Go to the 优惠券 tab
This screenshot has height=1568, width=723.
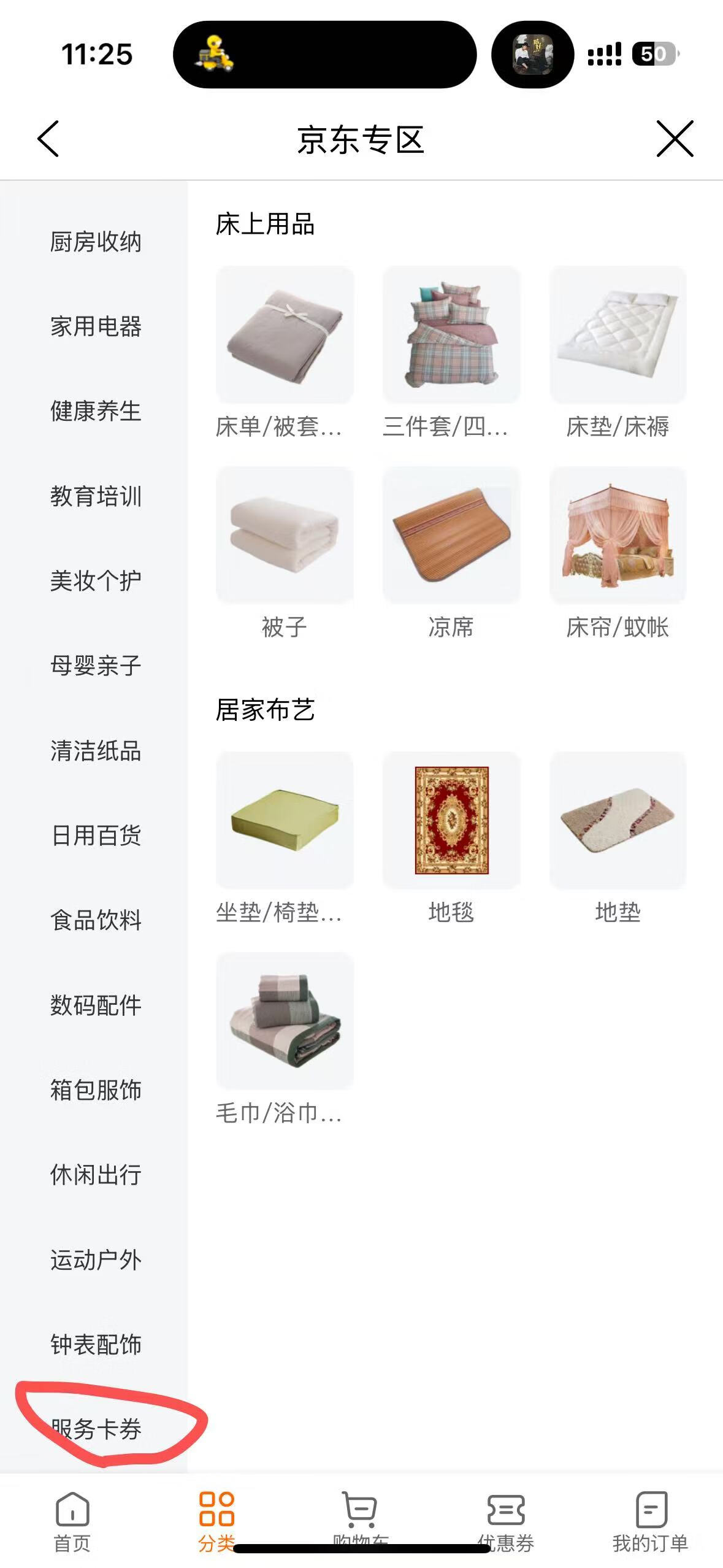pos(505,1521)
